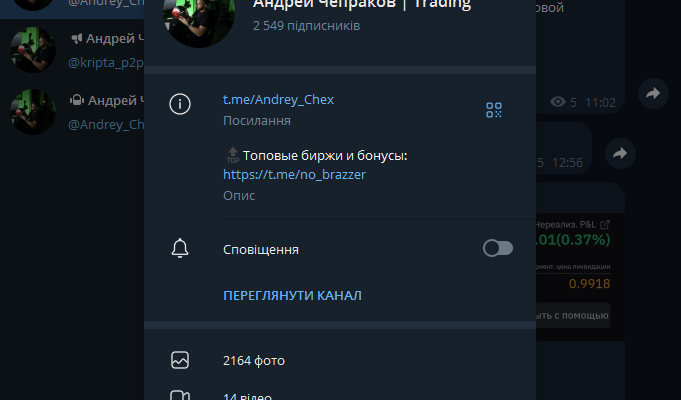
Task: Open the t.me/Andrey_Chex channel link
Action: (278, 99)
